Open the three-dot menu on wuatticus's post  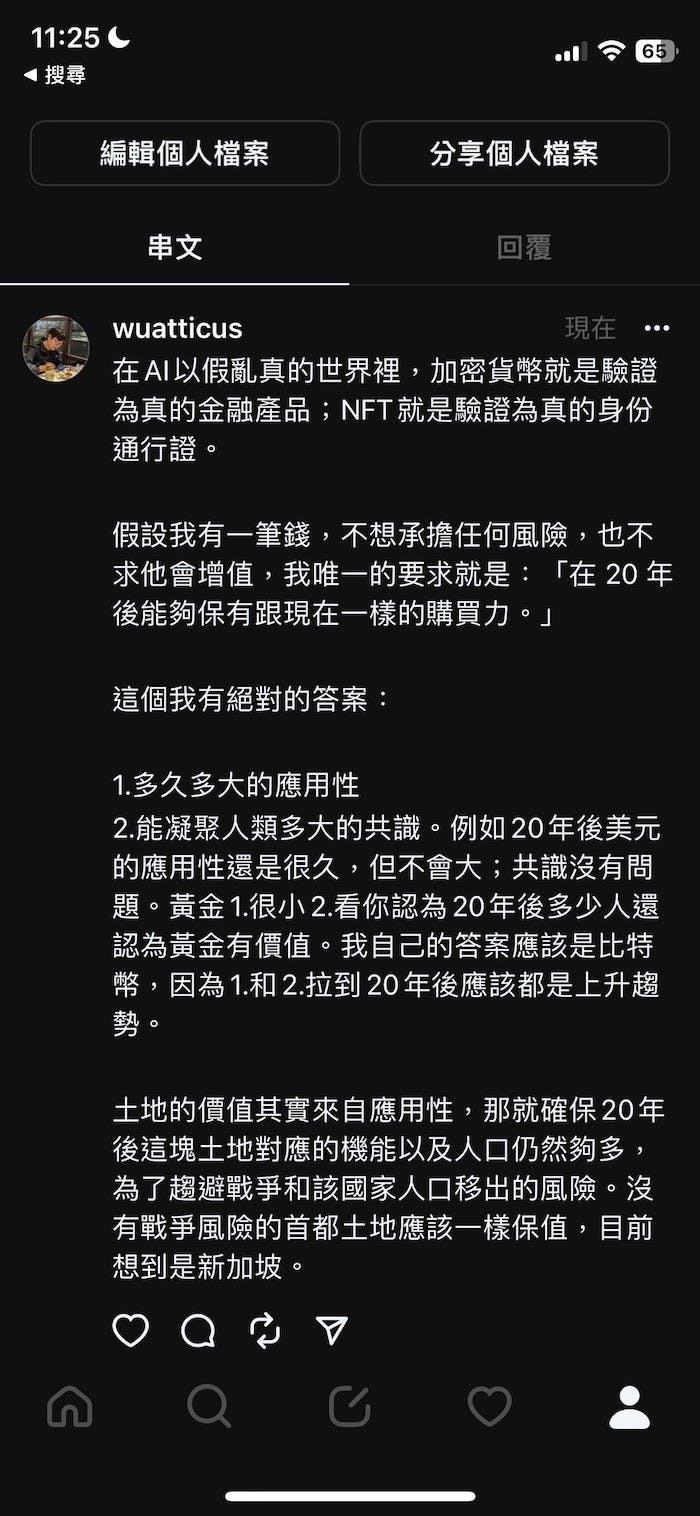(x=657, y=328)
